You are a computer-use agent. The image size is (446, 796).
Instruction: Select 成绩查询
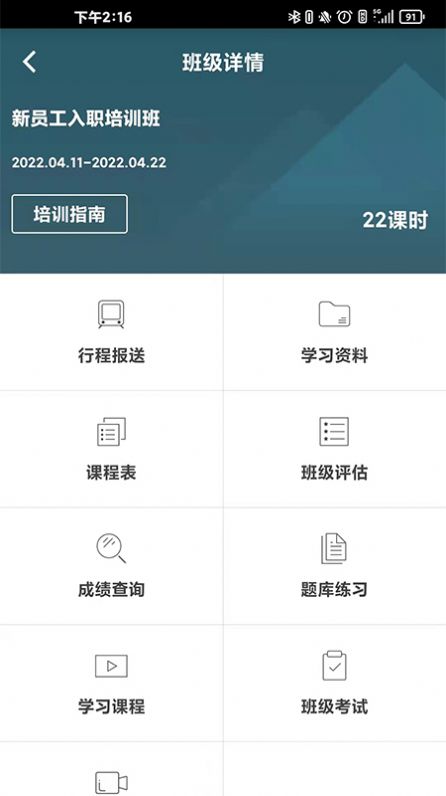[x=111, y=566]
